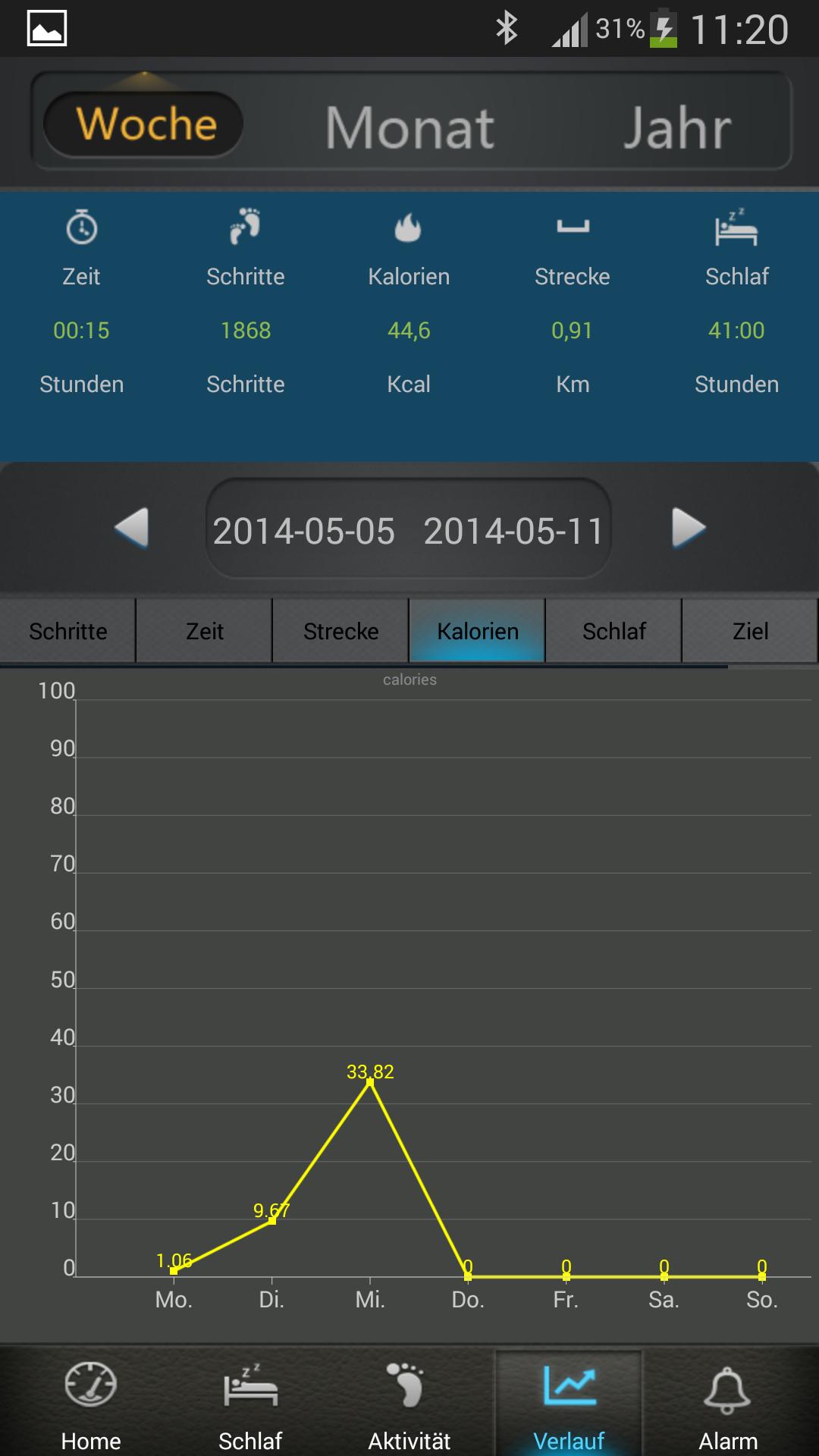Open the Aktivität tab
The image size is (819, 1456).
409,1404
